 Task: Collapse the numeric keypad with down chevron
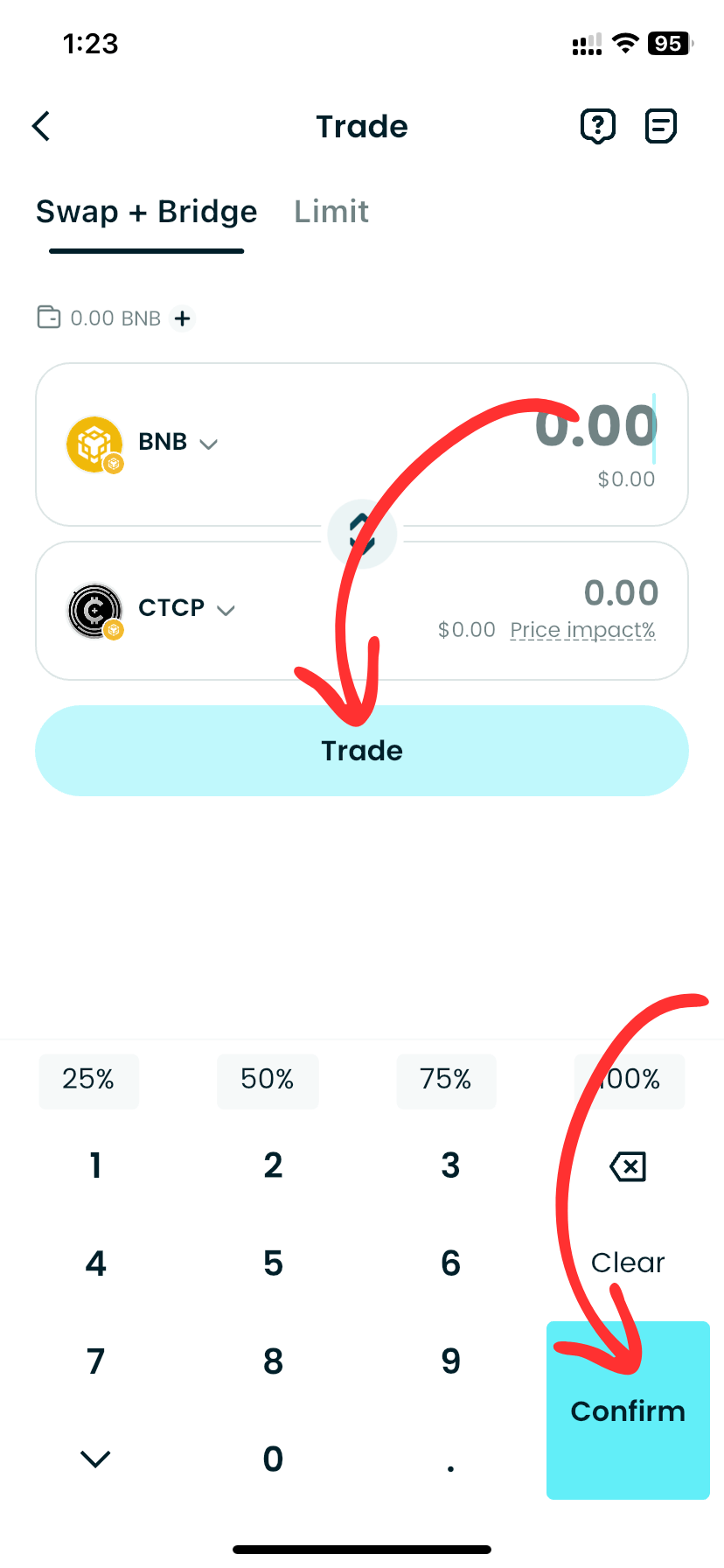pos(95,1459)
